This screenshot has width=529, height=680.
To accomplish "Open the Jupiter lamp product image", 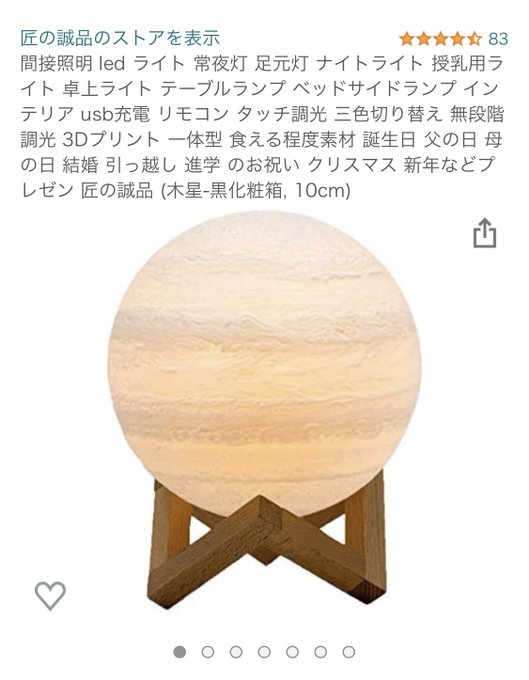I will [x=264, y=410].
